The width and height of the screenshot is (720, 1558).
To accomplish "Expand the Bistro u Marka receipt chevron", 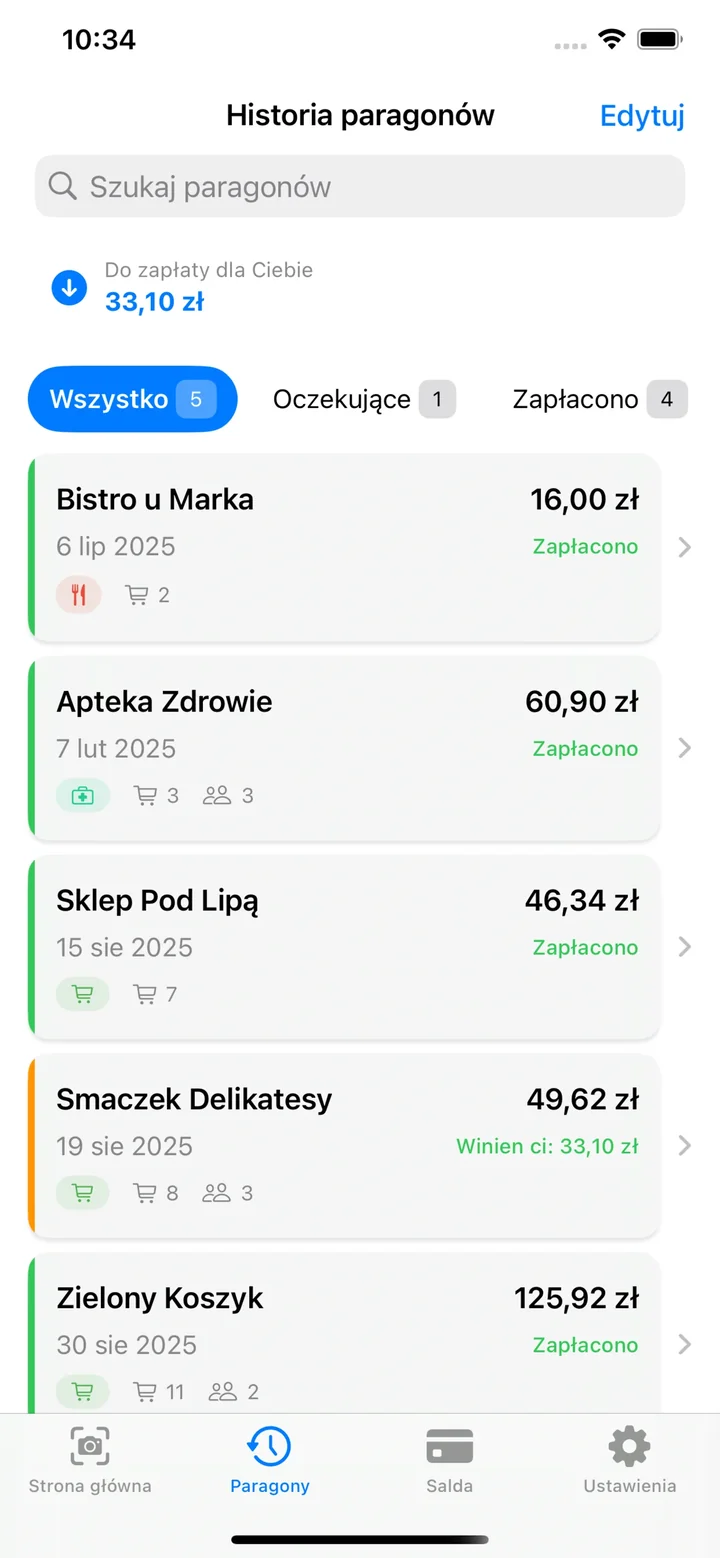I will 684,547.
